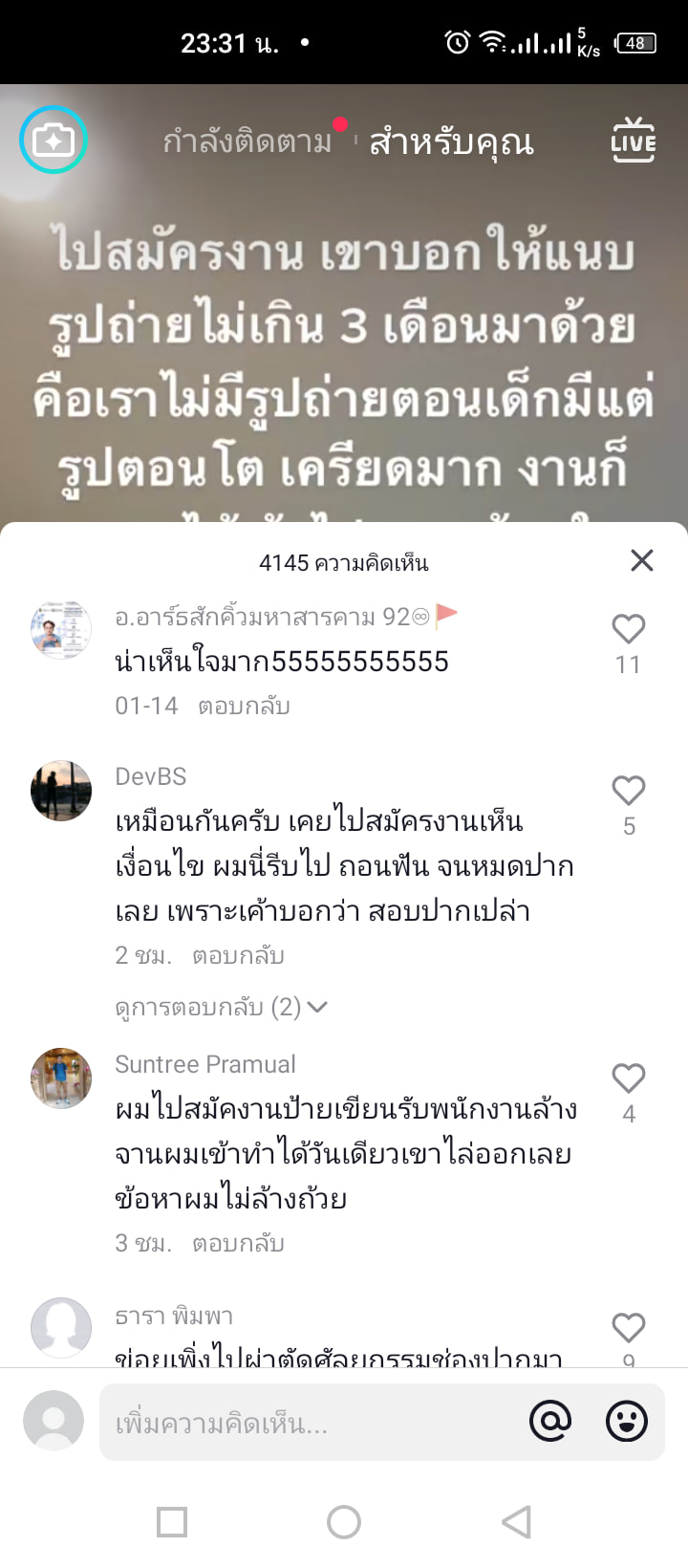Open the LIVE section
The height and width of the screenshot is (1568, 688).
coord(633,141)
